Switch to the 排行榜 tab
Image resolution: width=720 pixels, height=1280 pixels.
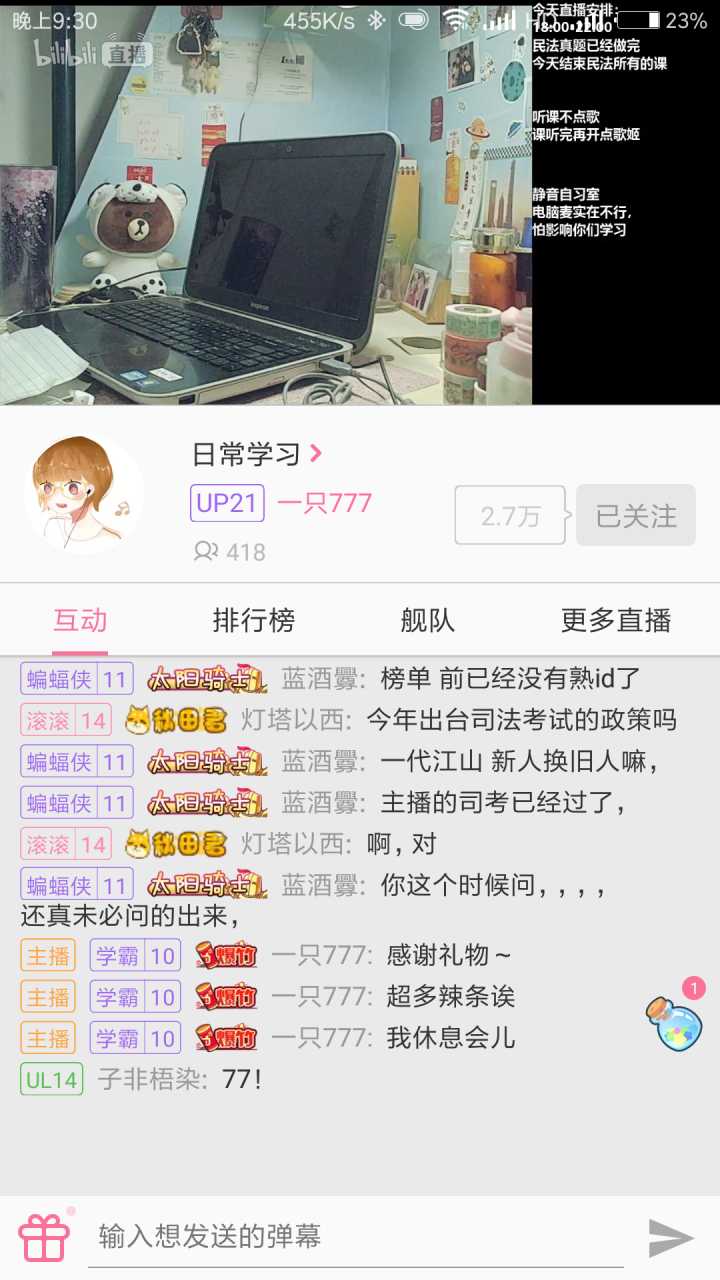[254, 620]
